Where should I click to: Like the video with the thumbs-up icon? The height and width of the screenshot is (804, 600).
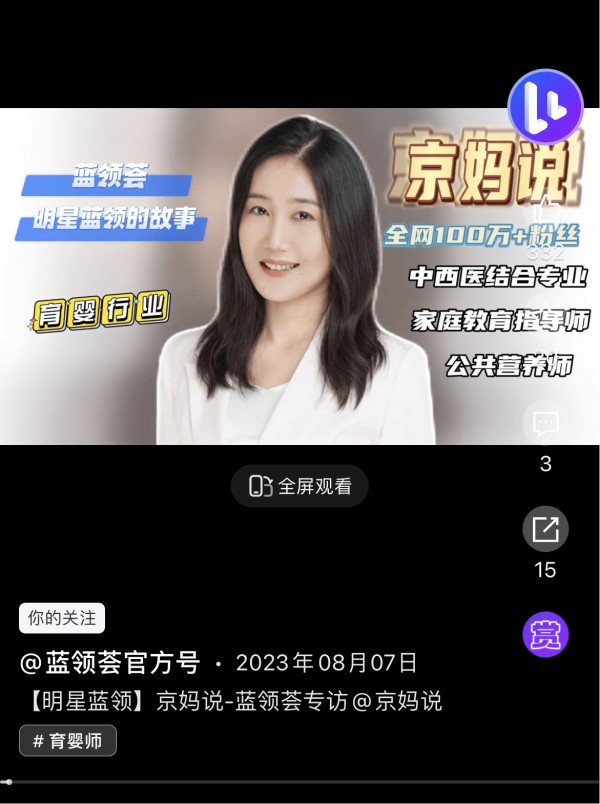[x=545, y=211]
